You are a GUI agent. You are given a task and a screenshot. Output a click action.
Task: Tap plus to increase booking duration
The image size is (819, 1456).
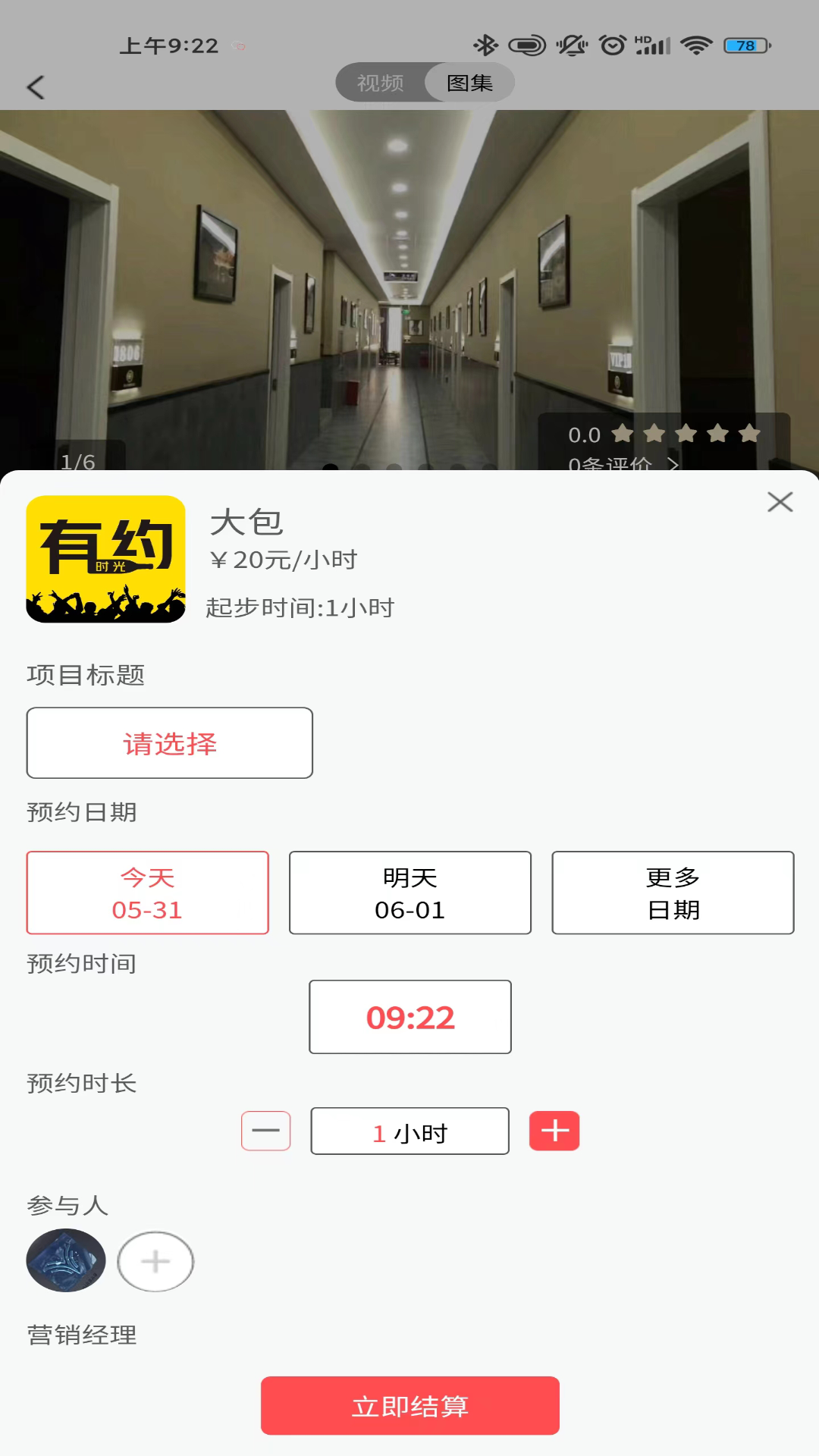click(554, 1131)
